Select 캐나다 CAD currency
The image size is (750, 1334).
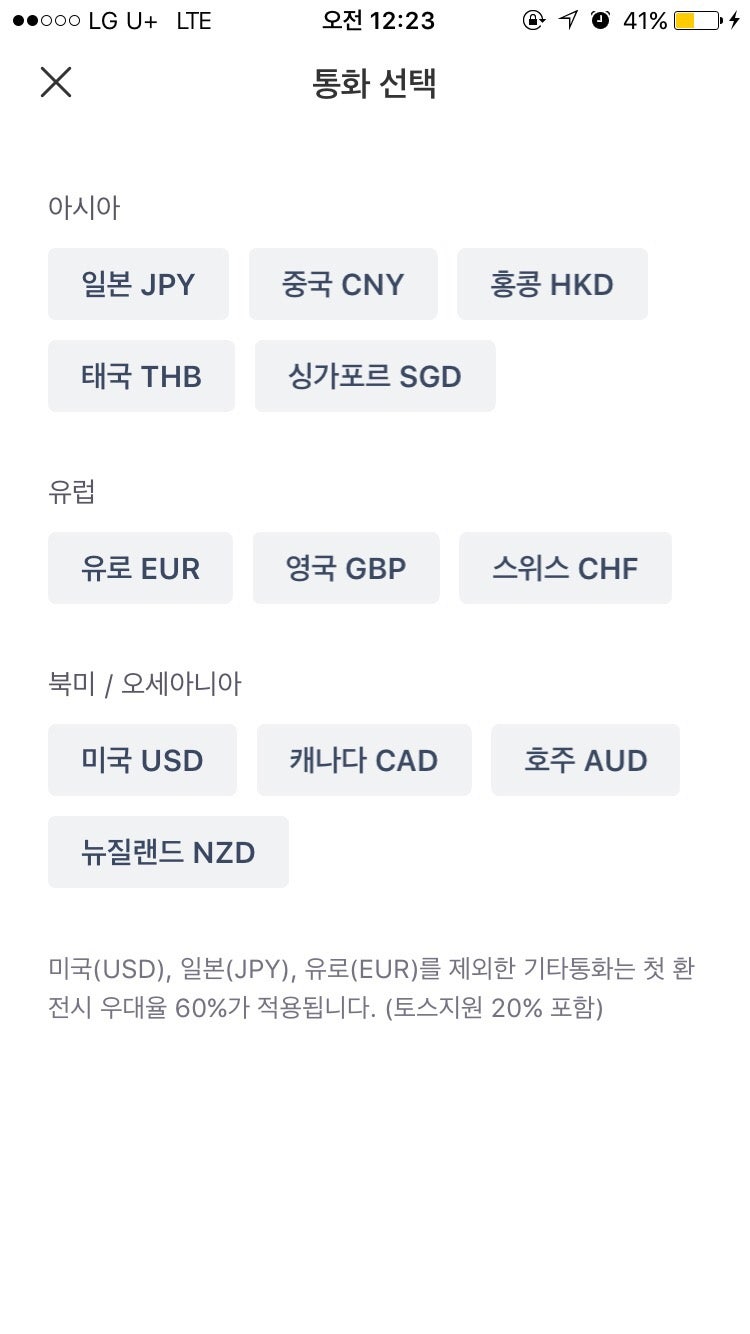pos(364,760)
